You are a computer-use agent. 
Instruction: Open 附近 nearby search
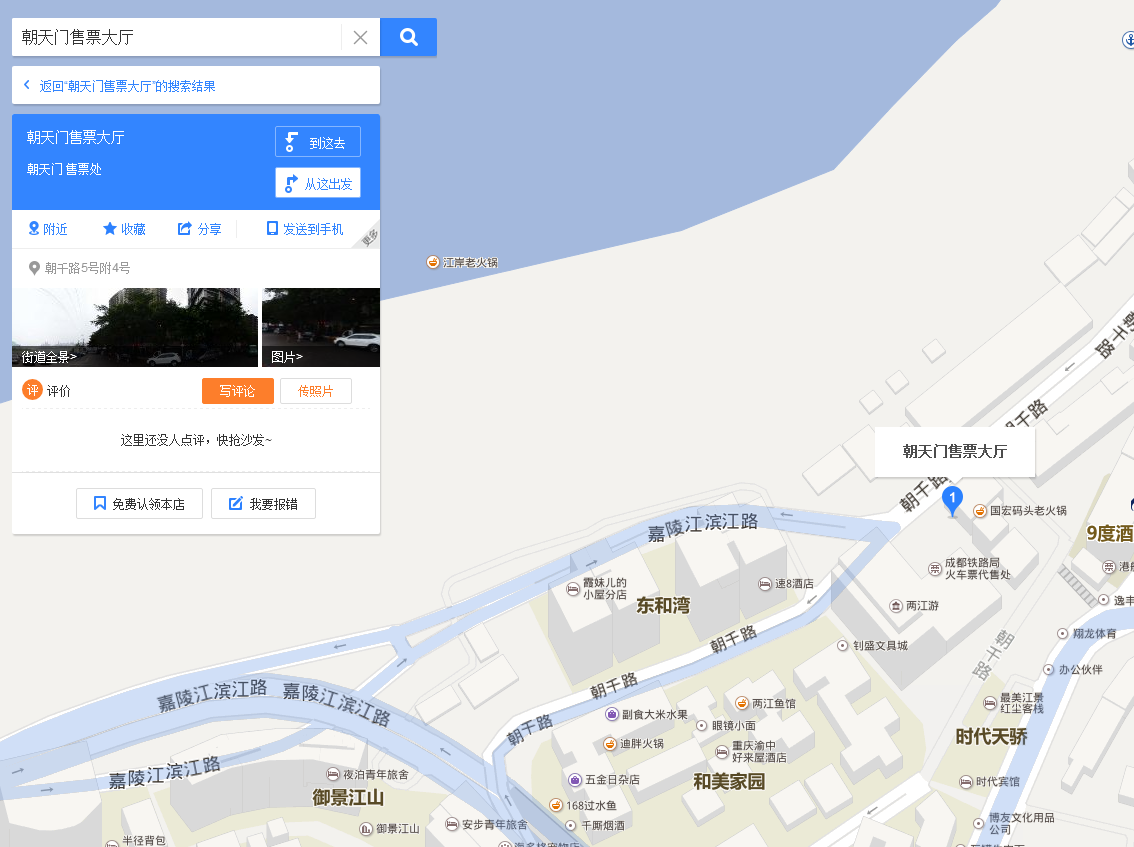(x=48, y=229)
